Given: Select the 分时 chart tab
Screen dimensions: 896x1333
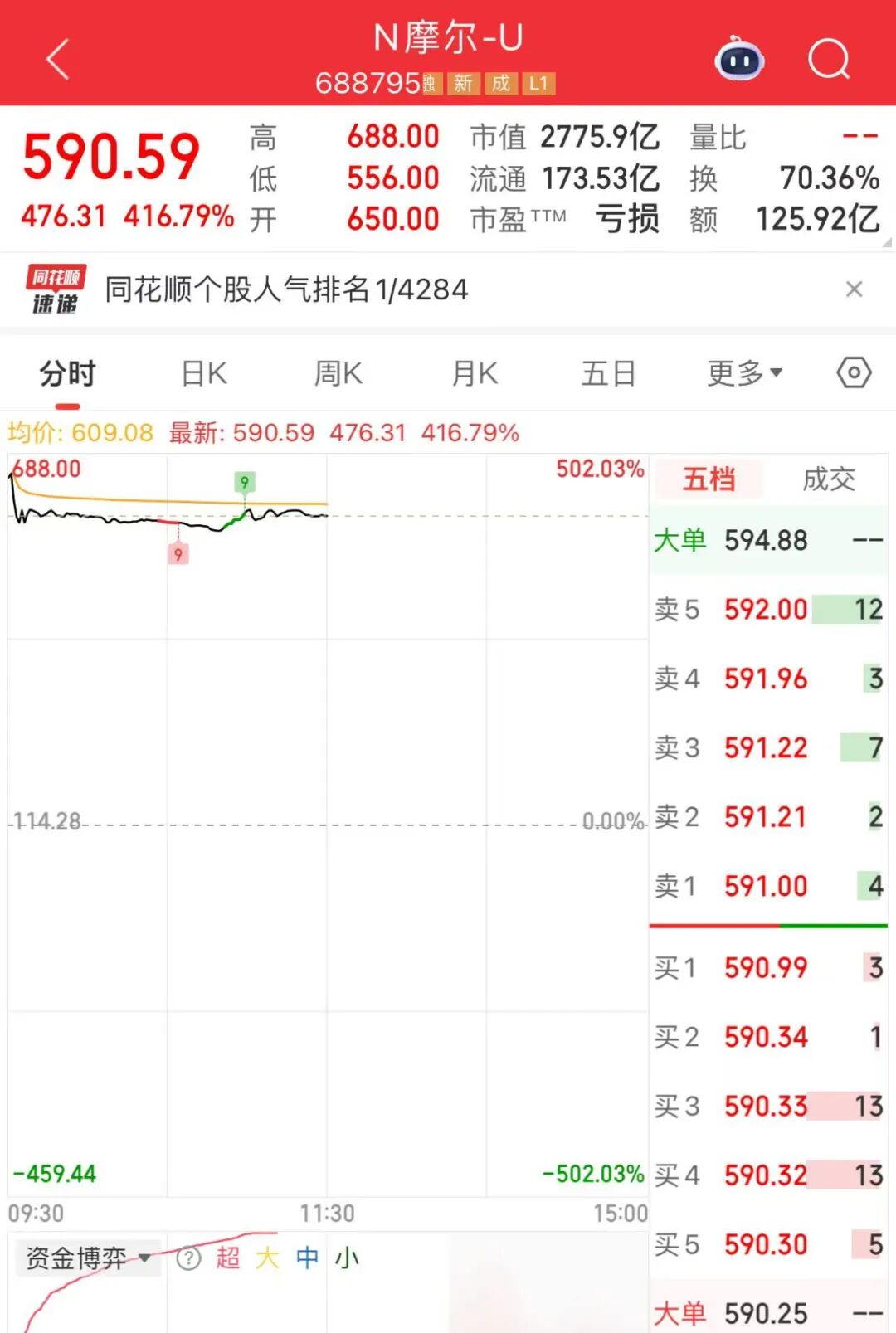Looking at the screenshot, I should tap(68, 374).
